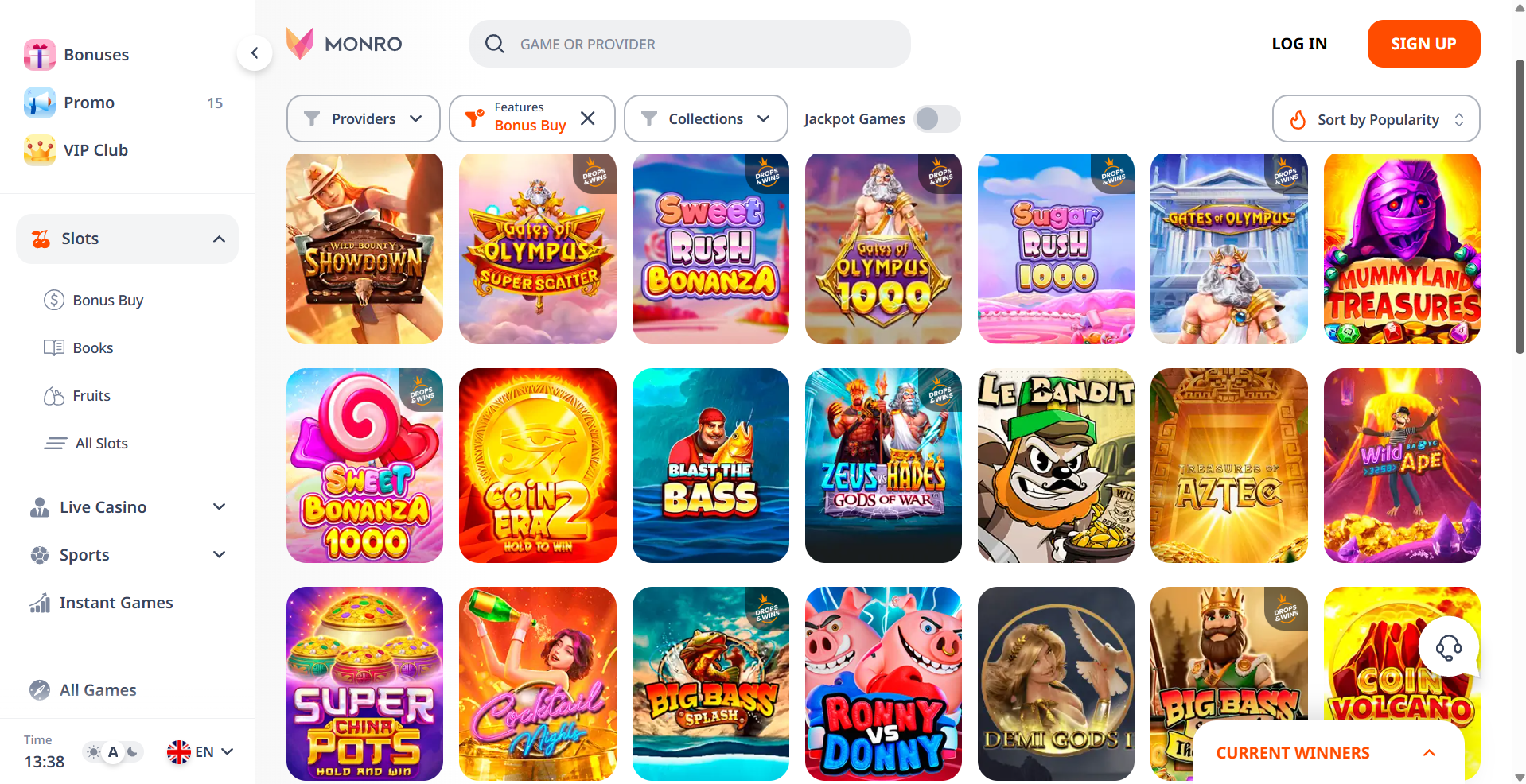Open the Collections dropdown
The image size is (1526, 784).
pyautogui.click(x=705, y=118)
